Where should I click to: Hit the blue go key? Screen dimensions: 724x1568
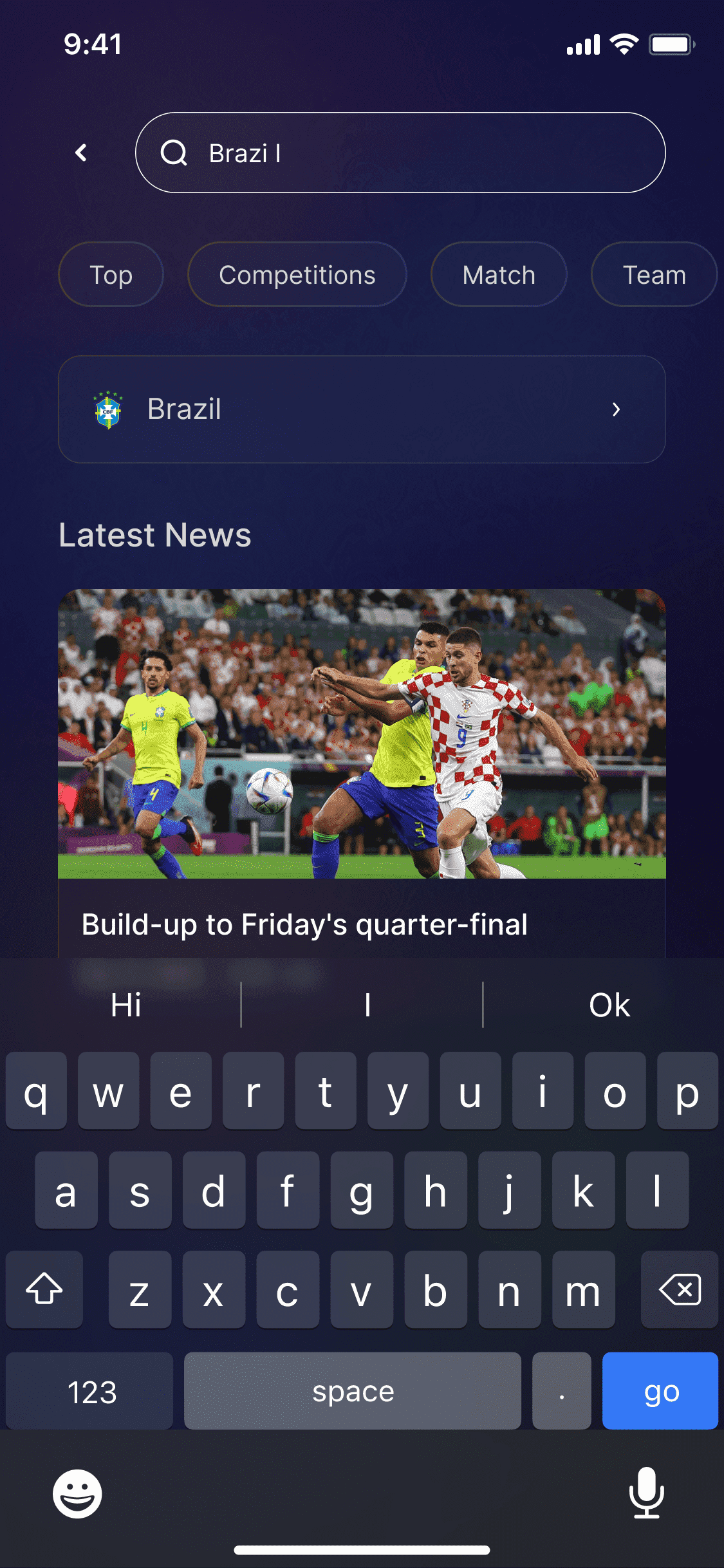660,1391
